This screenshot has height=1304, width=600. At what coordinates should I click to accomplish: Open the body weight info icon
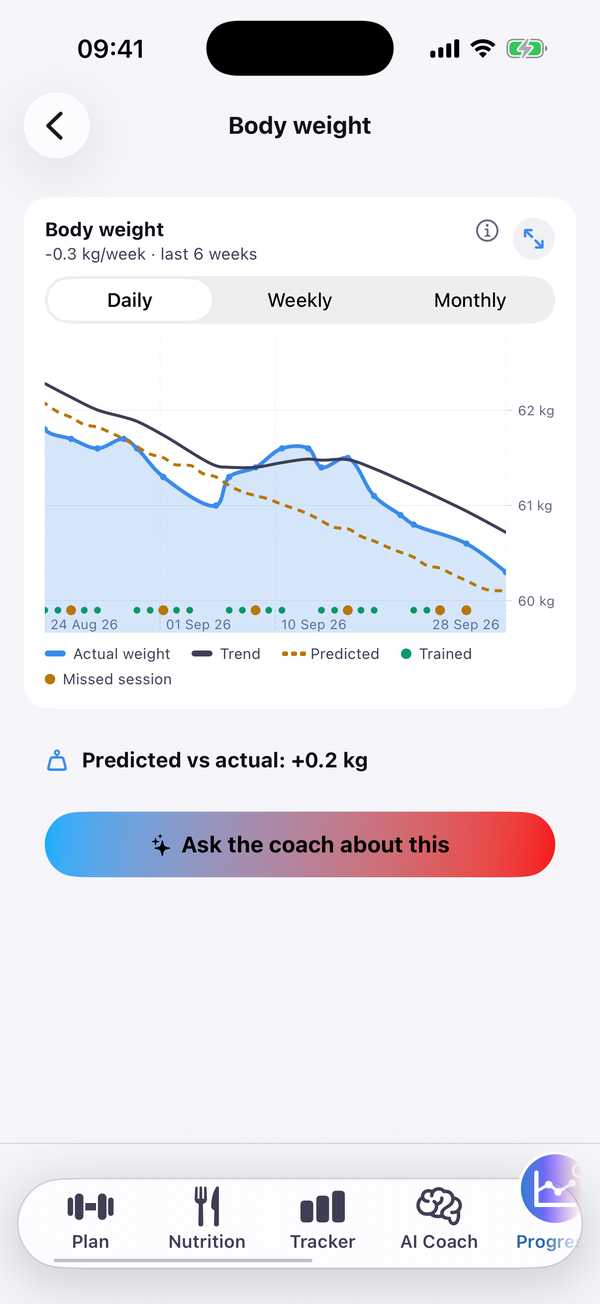coord(487,231)
